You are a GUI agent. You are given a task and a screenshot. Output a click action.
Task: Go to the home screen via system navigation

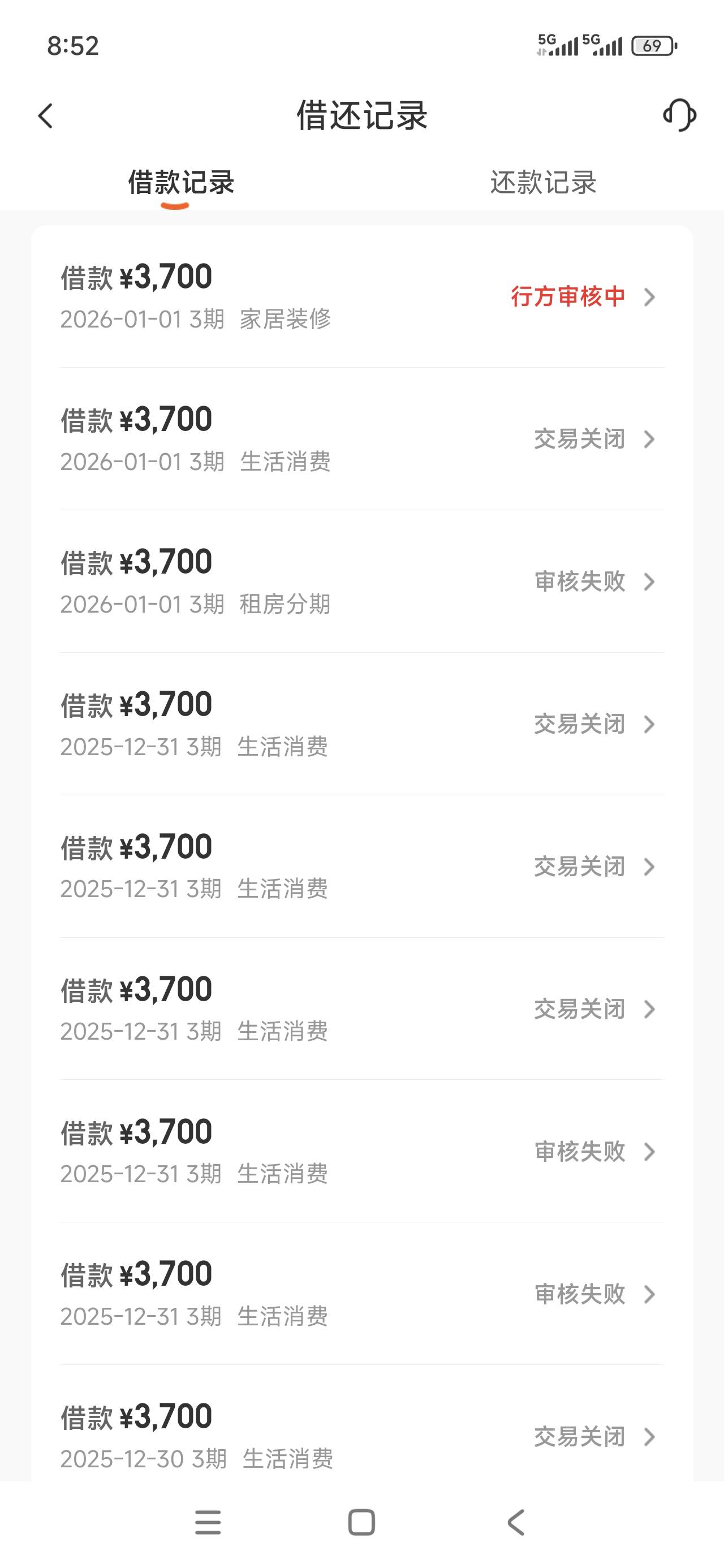pos(361,1523)
